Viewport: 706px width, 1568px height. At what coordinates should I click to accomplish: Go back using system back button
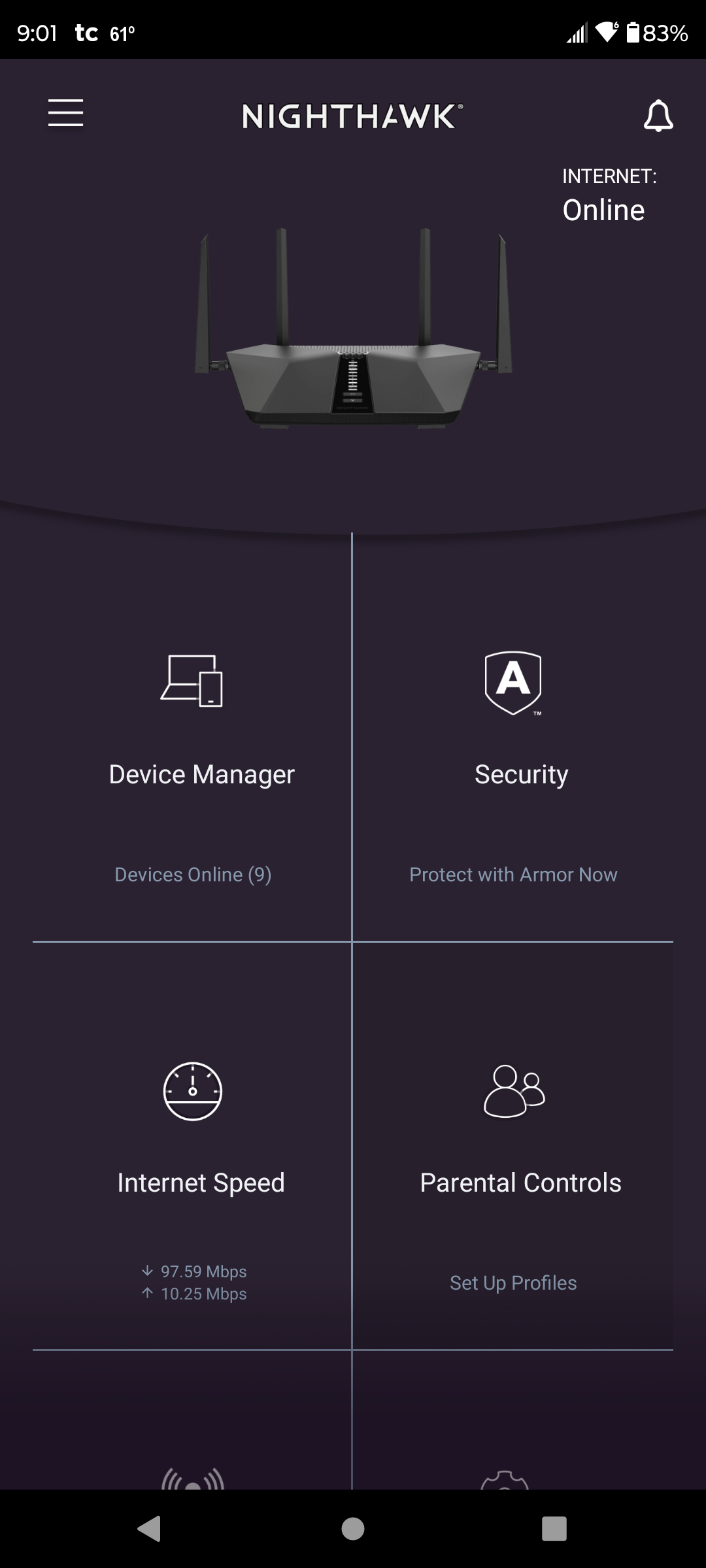click(149, 1529)
